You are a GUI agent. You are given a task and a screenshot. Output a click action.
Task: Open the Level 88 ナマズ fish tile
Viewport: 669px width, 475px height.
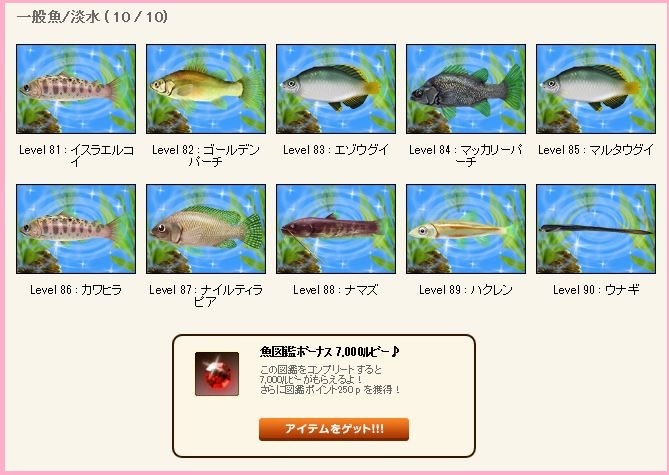335,229
